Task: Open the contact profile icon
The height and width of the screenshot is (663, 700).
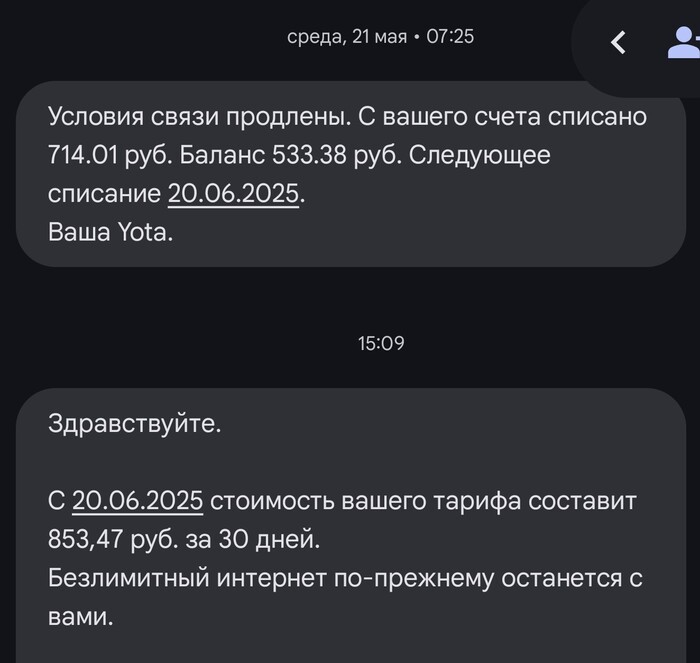Action: [683, 42]
